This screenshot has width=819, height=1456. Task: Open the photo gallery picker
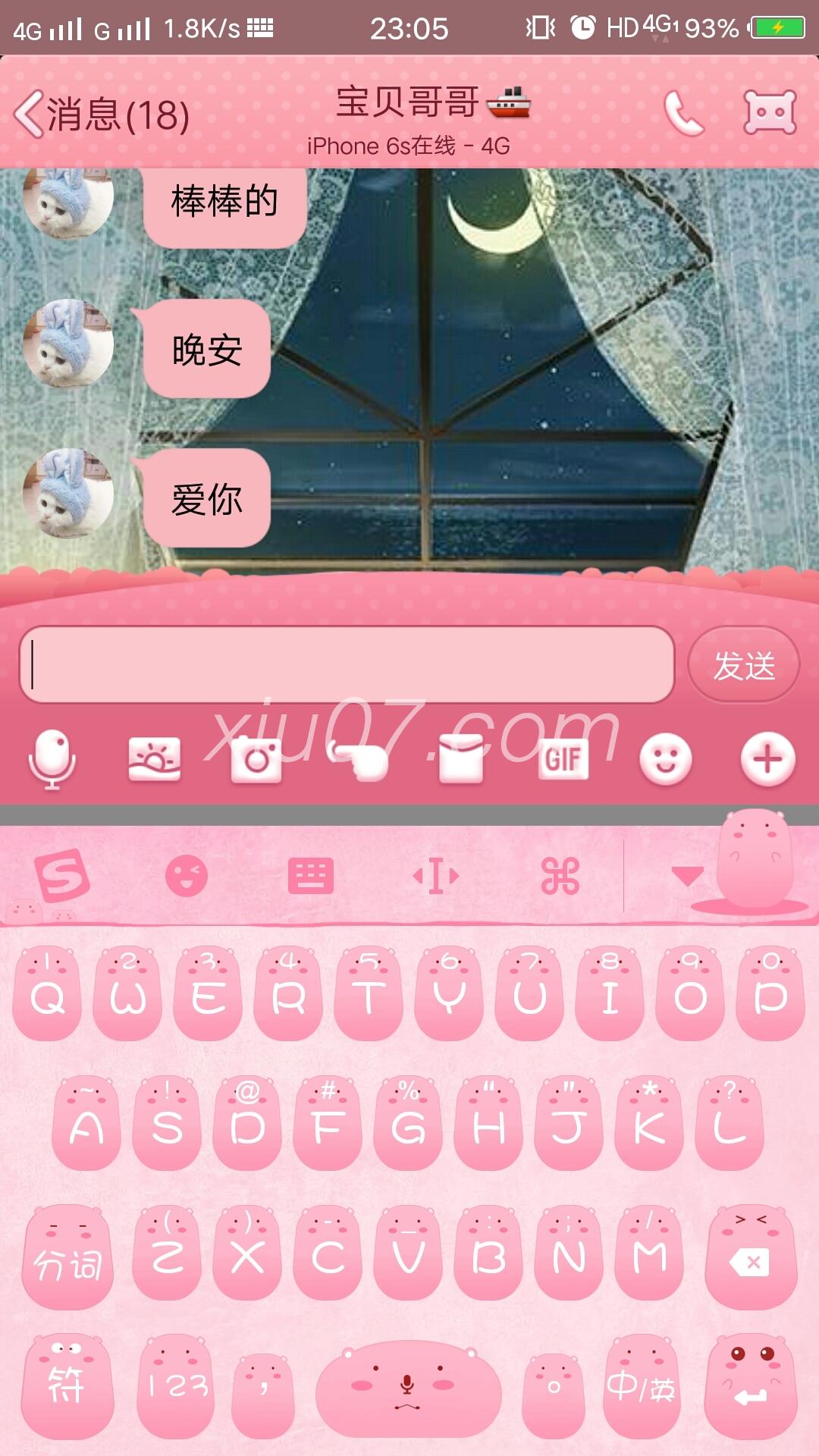155,759
